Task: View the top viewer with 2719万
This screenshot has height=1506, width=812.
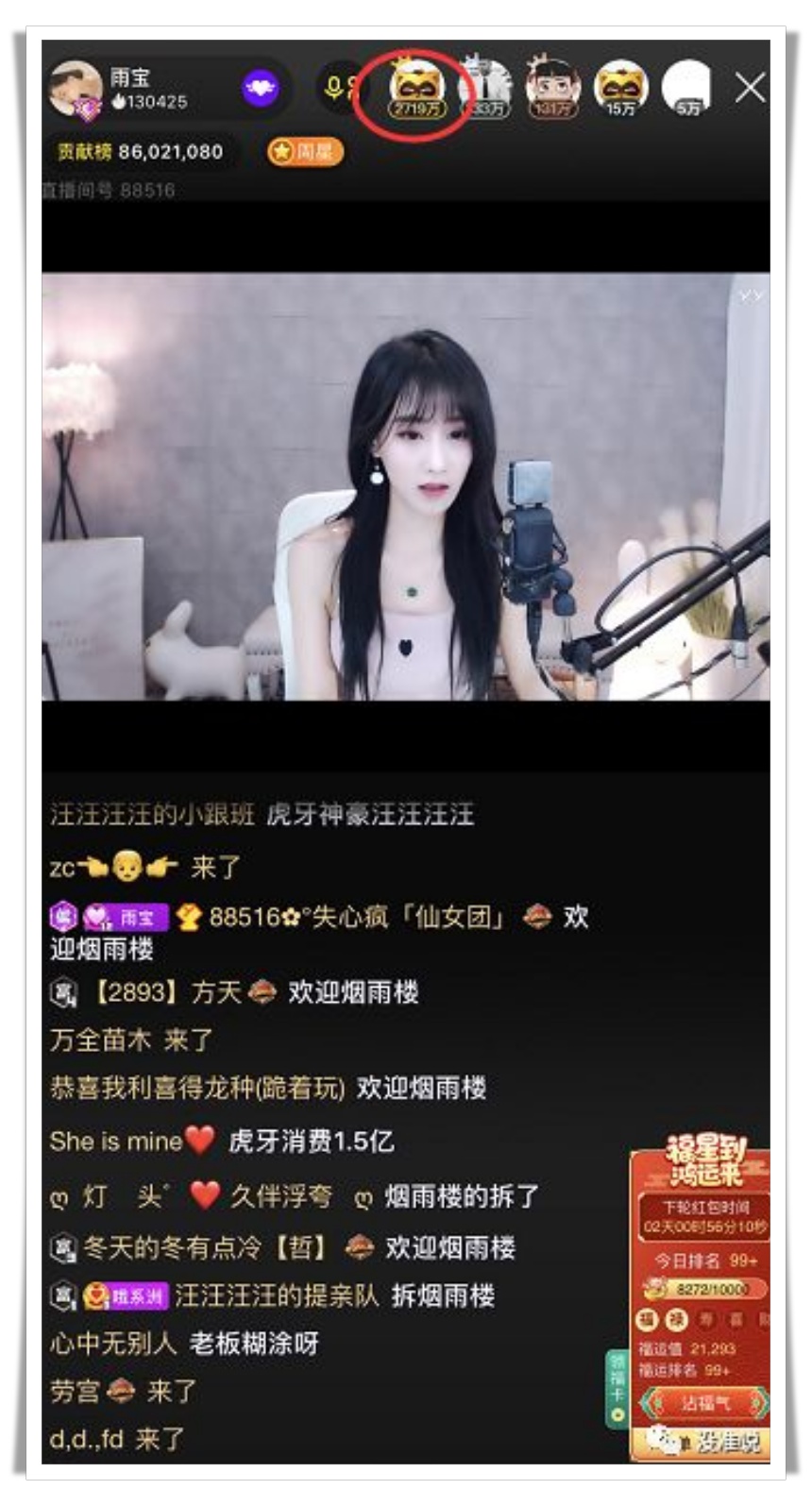Action: [417, 89]
